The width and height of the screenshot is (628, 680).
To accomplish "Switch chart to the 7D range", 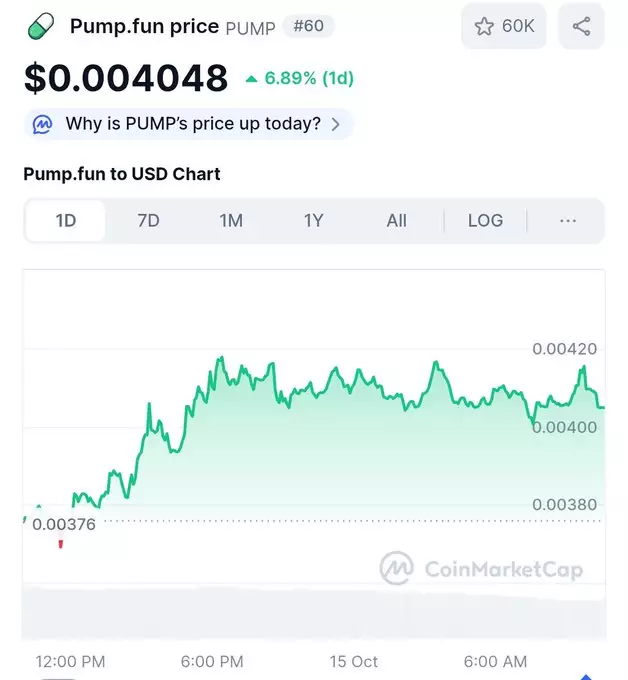I will 148,221.
